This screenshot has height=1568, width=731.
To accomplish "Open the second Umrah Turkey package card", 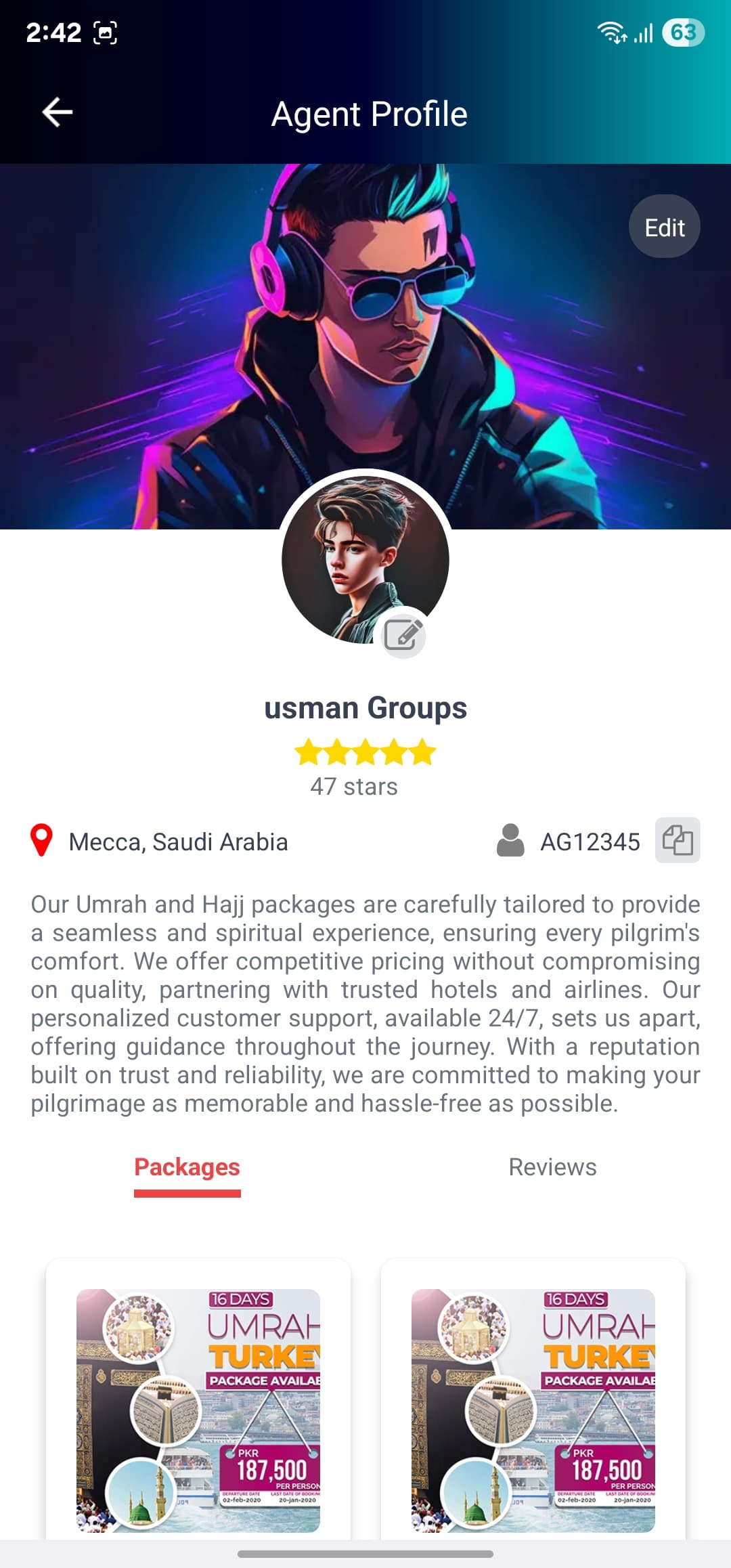I will point(533,1399).
